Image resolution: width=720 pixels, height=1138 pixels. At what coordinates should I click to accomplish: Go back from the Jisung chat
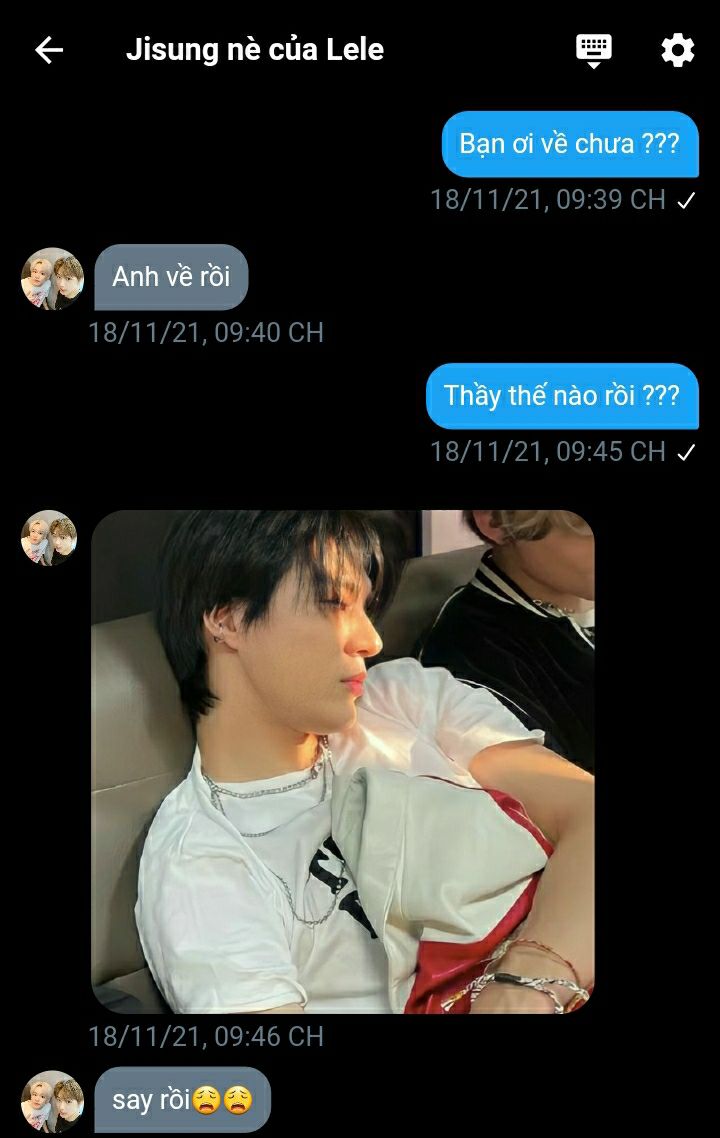(48, 50)
